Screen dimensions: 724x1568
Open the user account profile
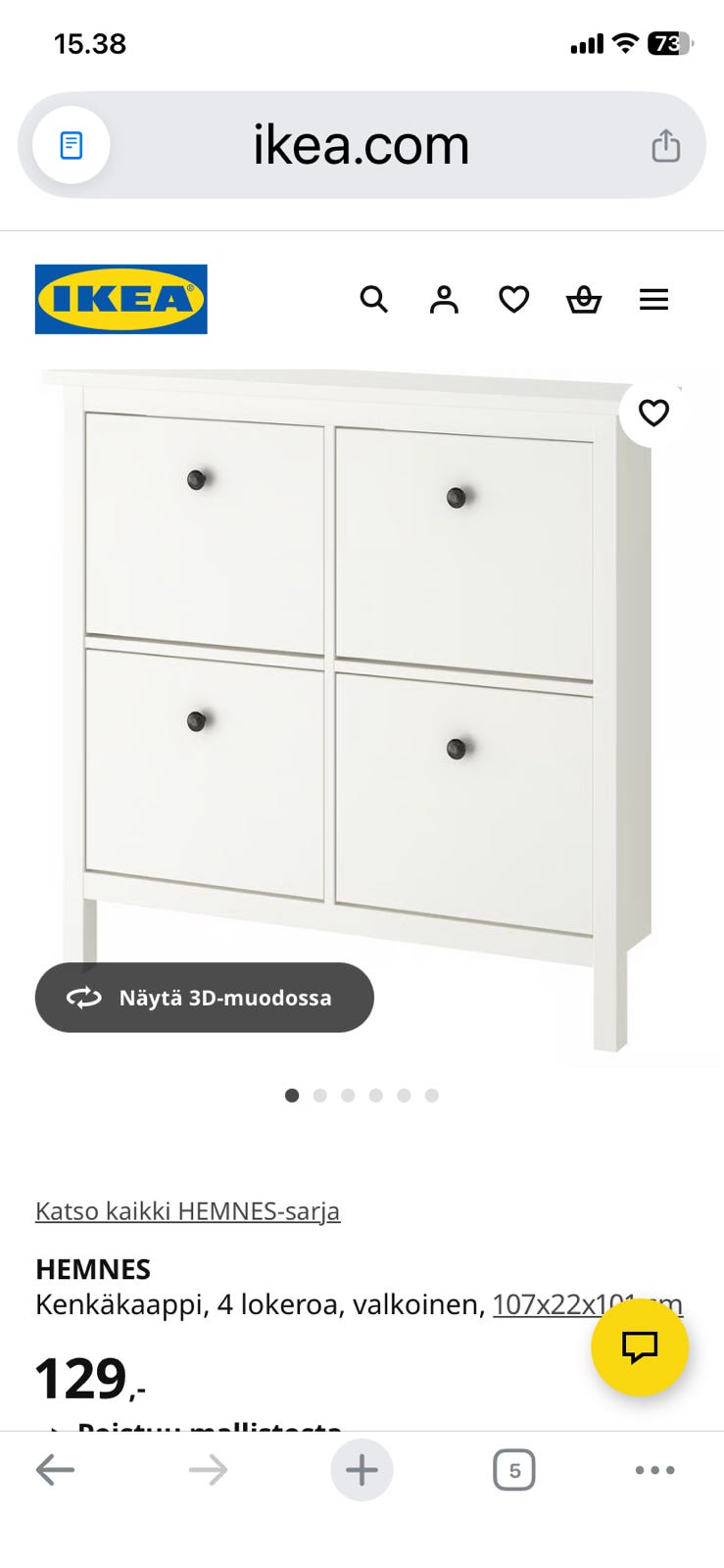click(x=444, y=299)
